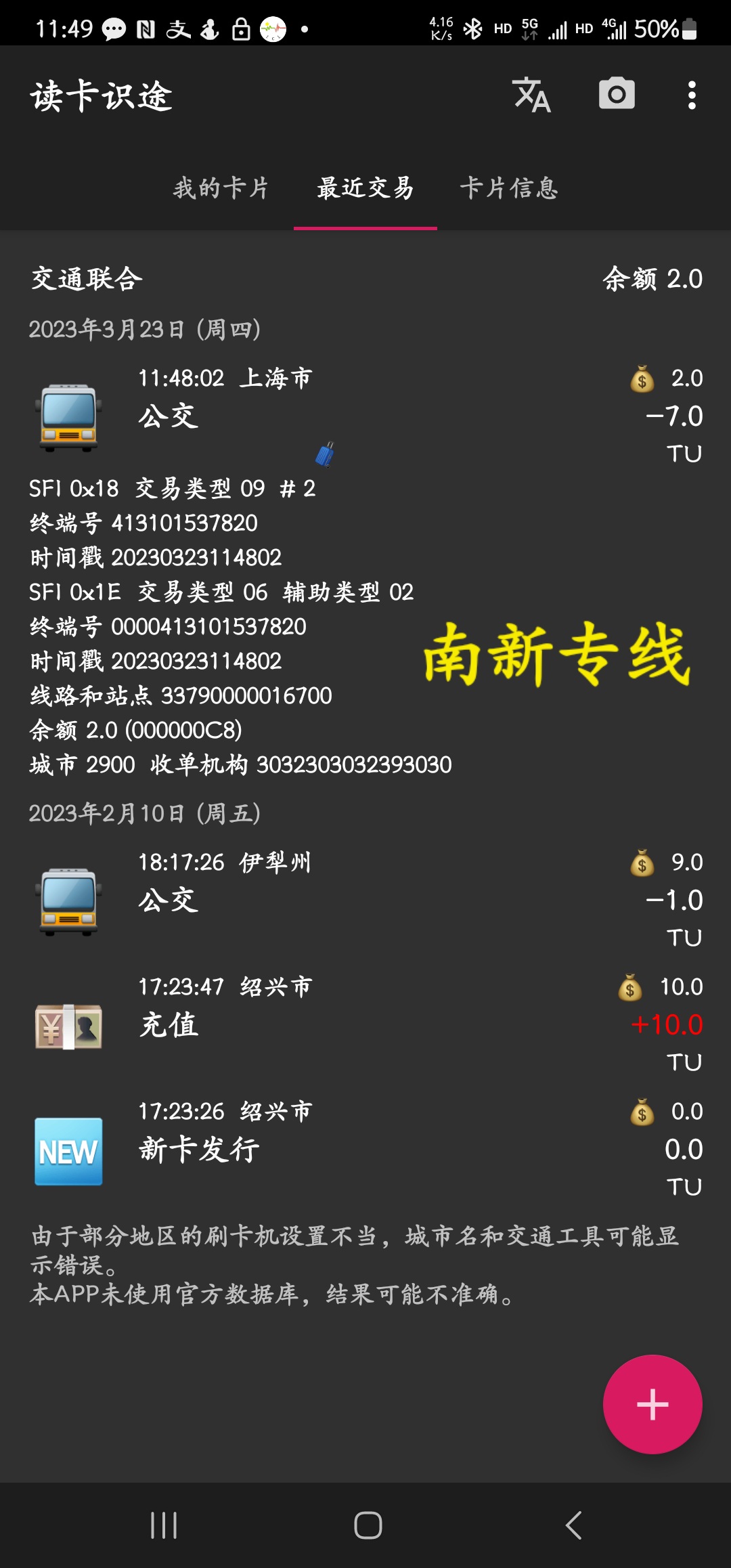Viewport: 731px width, 1568px height.
Task: Go back using the system back button
Action: pyautogui.click(x=573, y=1525)
